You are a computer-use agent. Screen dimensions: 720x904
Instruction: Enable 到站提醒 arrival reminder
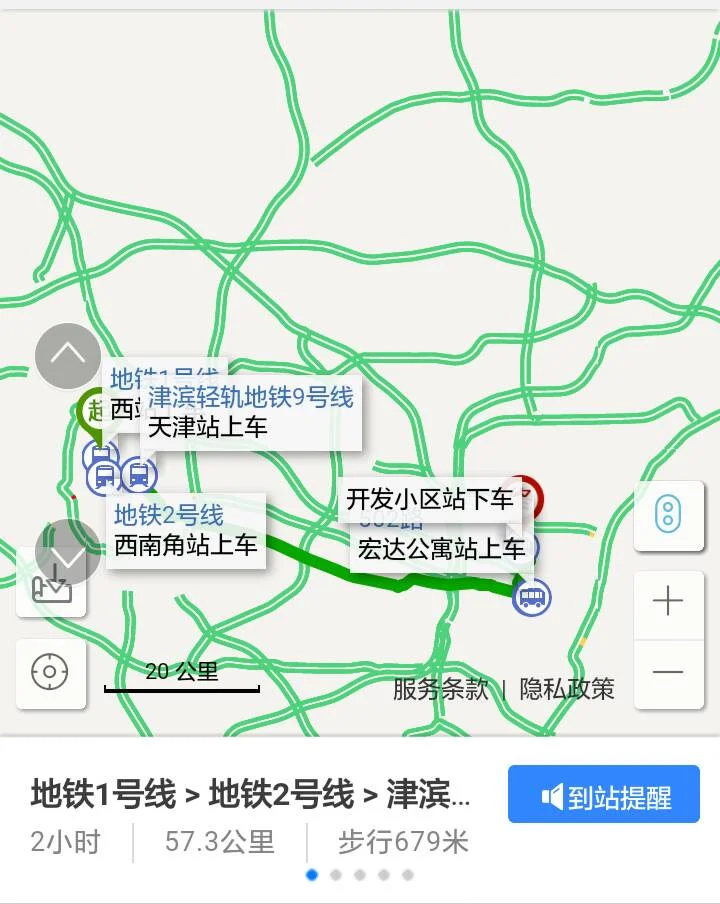(x=601, y=794)
